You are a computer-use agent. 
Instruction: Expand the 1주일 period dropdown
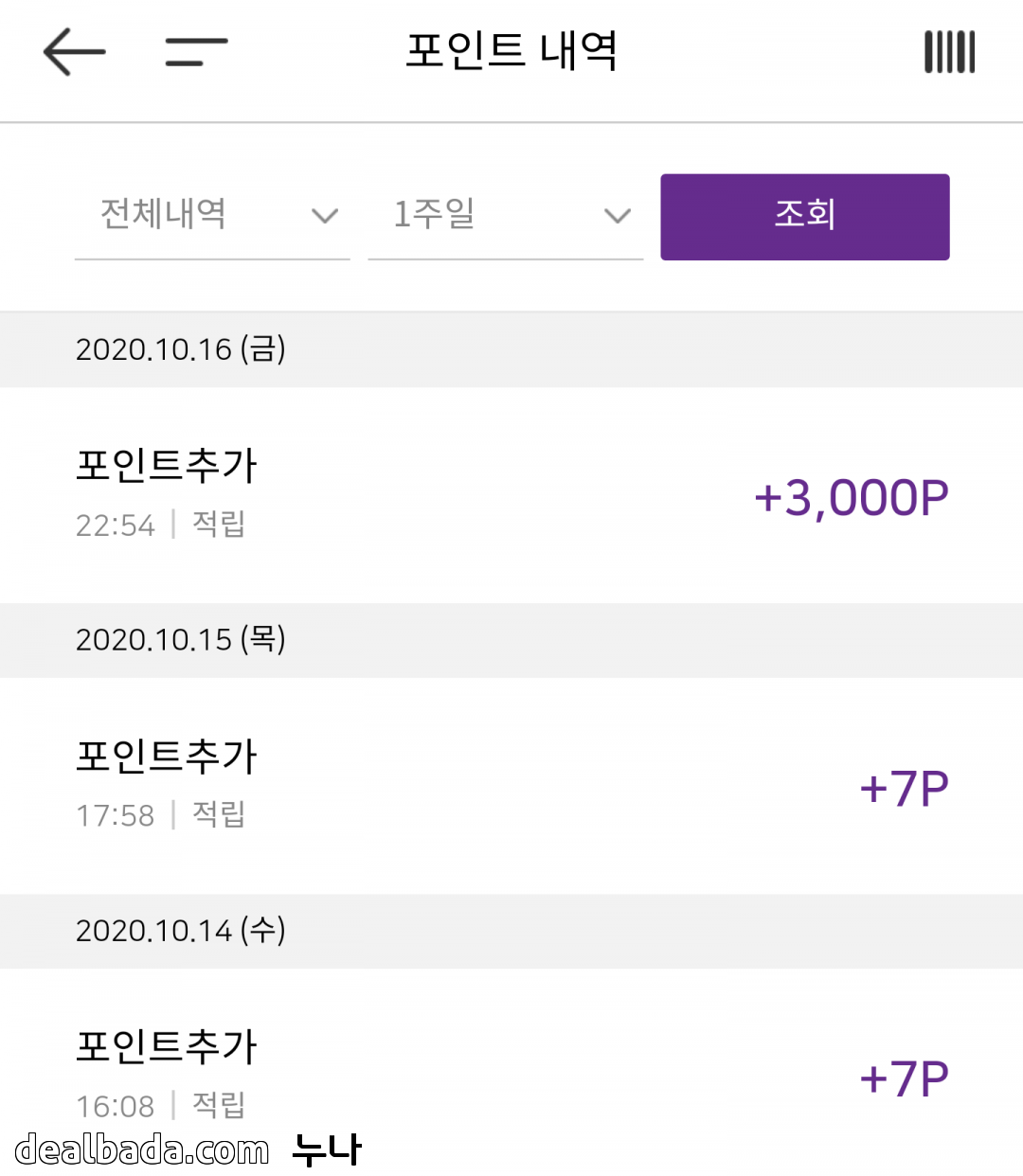(506, 215)
